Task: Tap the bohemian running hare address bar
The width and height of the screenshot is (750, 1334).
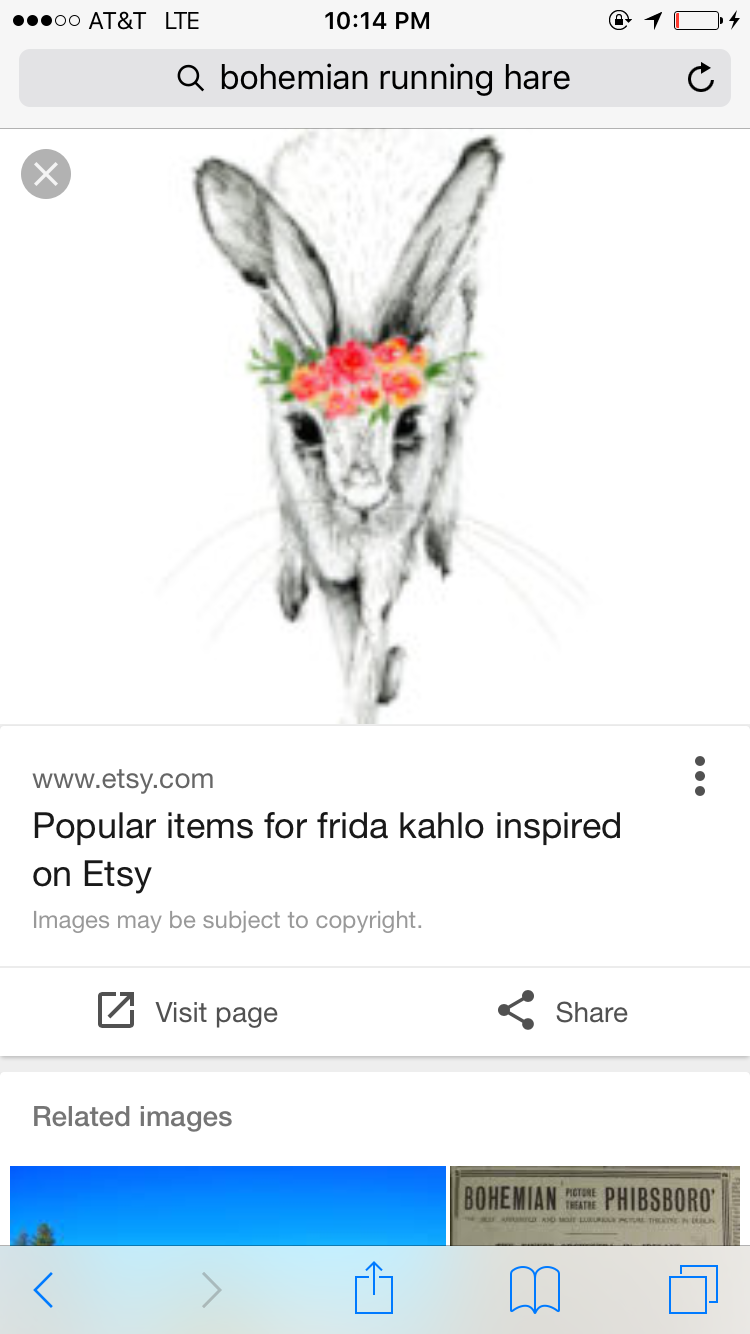Action: (375, 78)
